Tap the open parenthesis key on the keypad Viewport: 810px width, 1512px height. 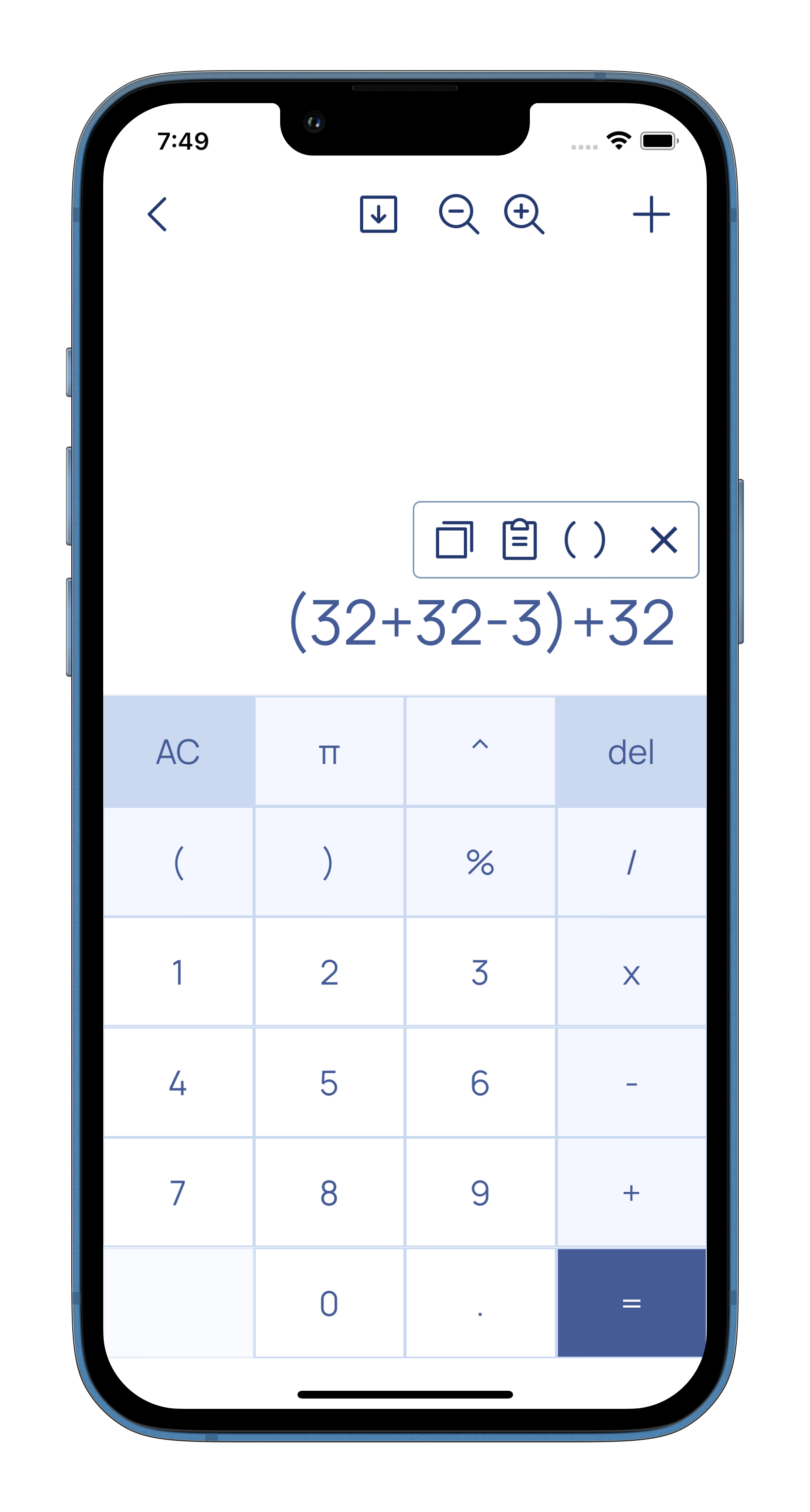[179, 862]
